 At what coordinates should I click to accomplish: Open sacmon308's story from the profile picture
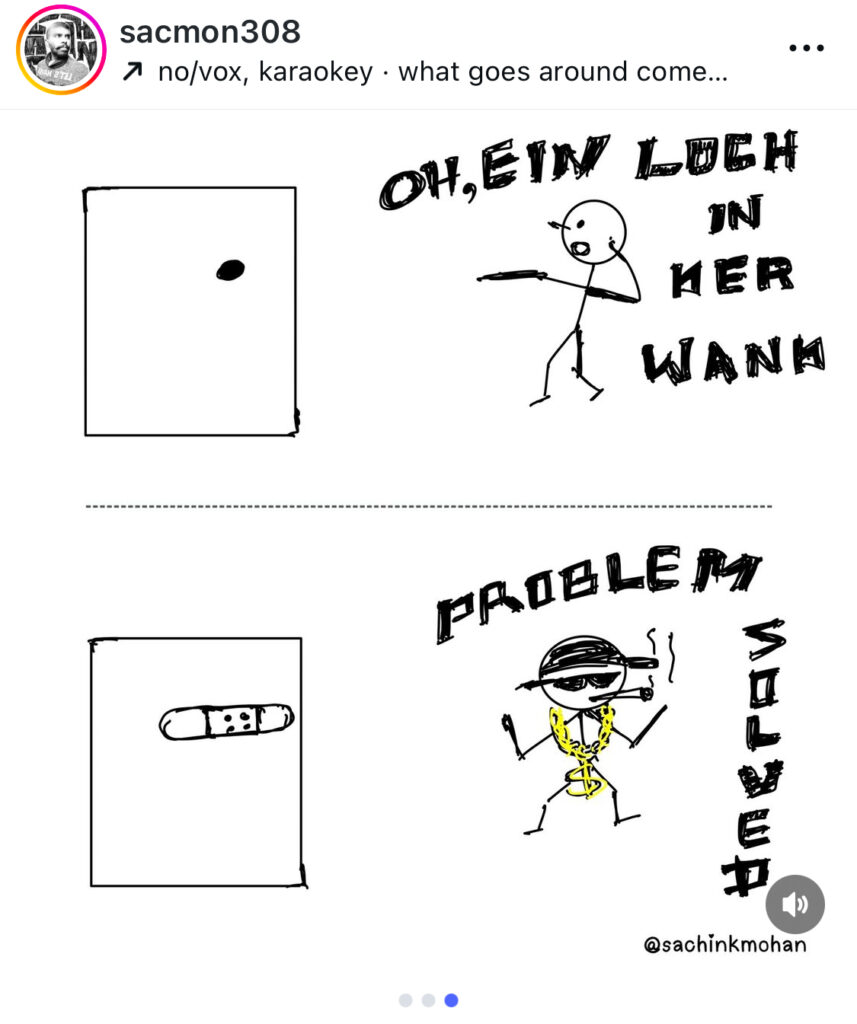[60, 51]
